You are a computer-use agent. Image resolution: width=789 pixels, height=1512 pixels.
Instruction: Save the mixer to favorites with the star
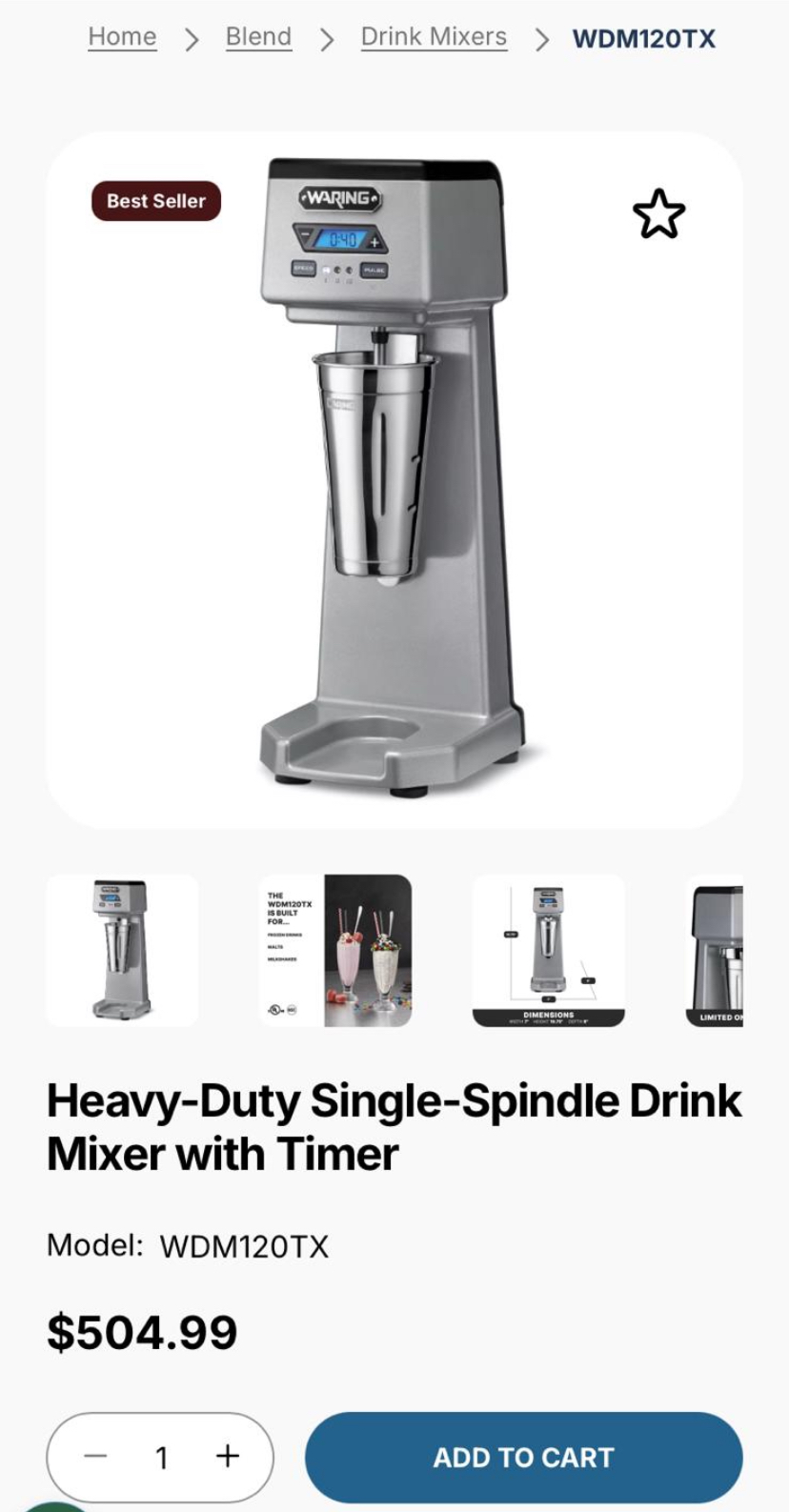(658, 213)
